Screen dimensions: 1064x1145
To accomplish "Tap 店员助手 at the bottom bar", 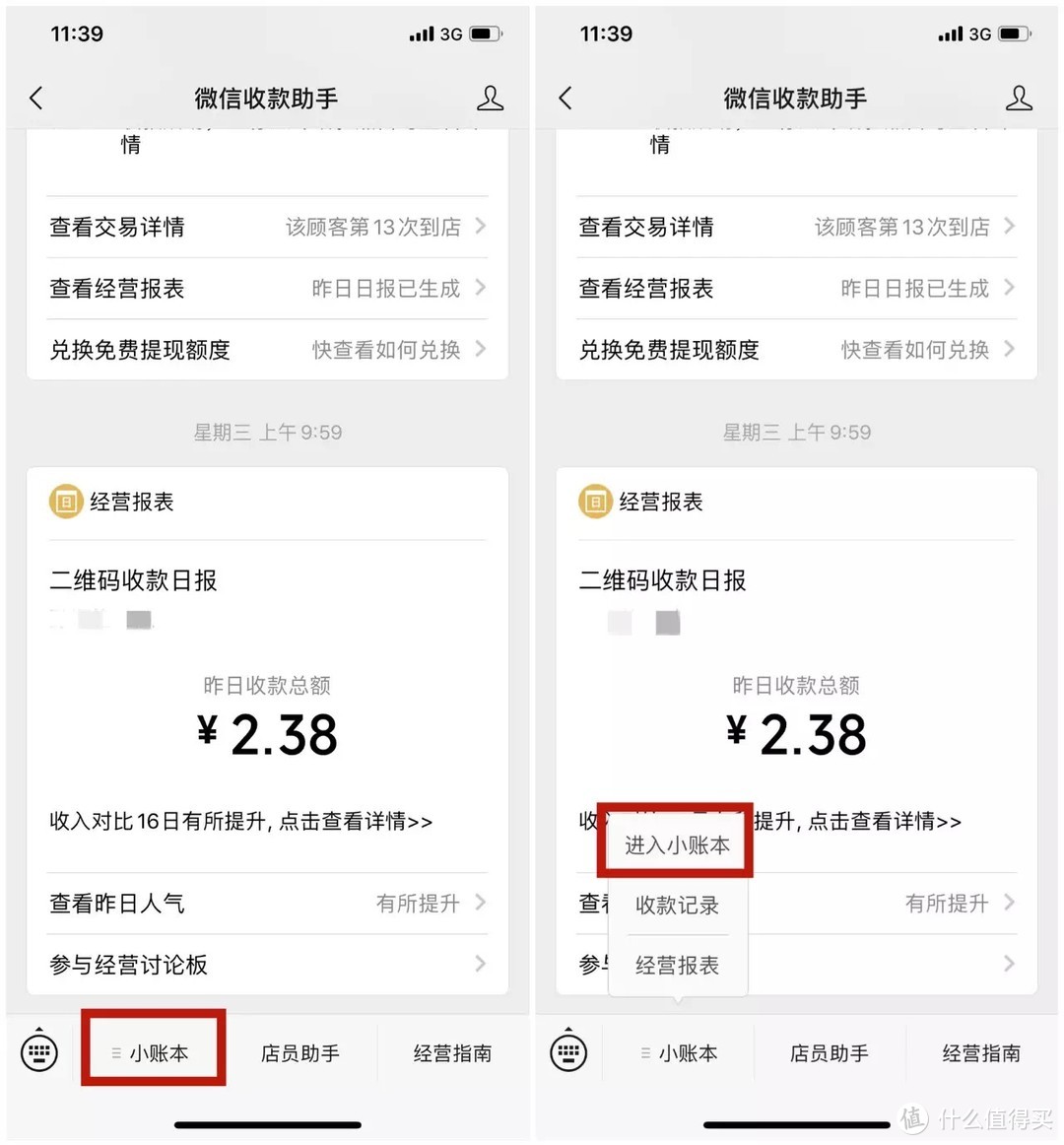I will tap(300, 1052).
